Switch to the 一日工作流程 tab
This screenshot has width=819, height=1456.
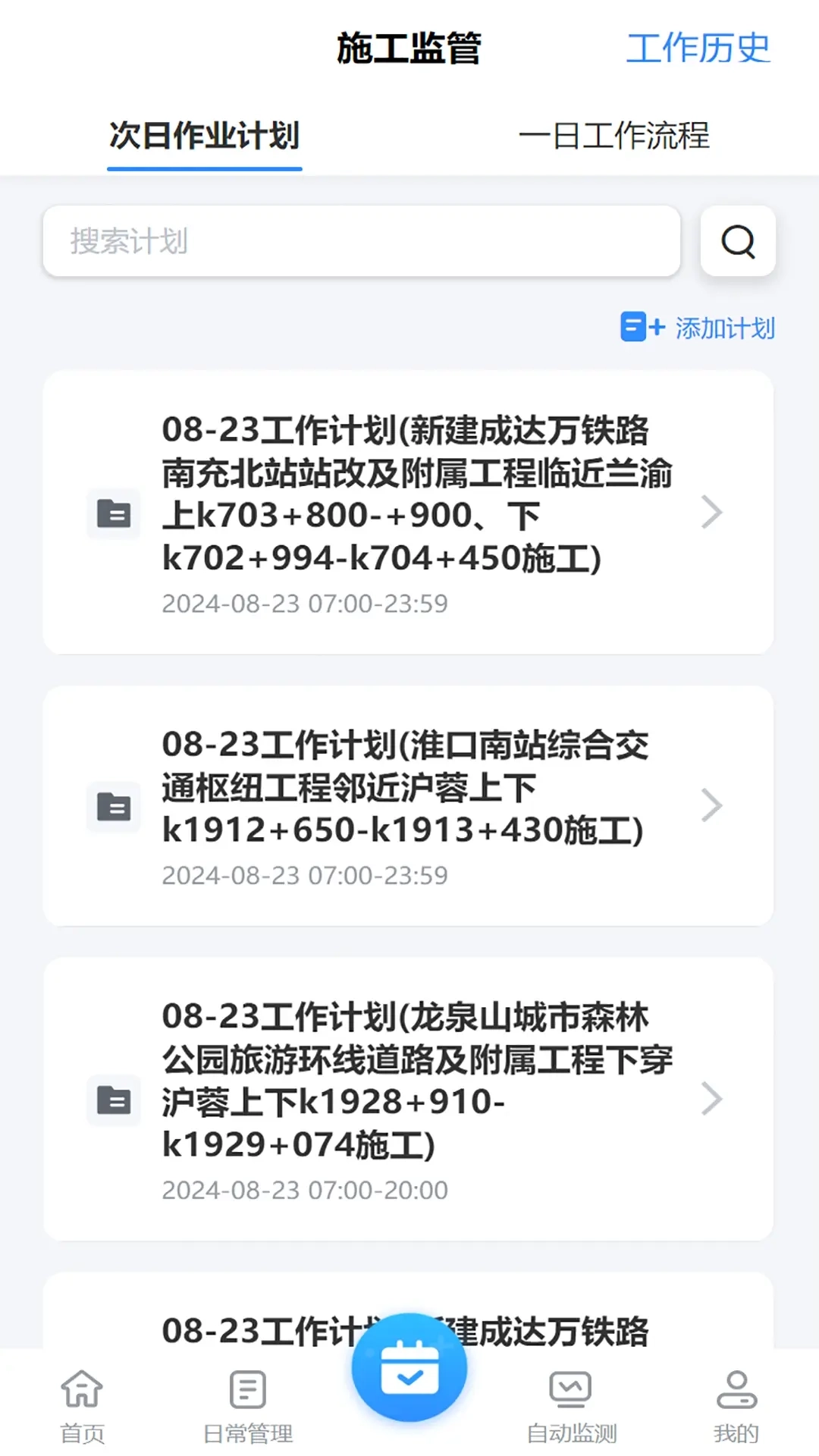tap(616, 137)
